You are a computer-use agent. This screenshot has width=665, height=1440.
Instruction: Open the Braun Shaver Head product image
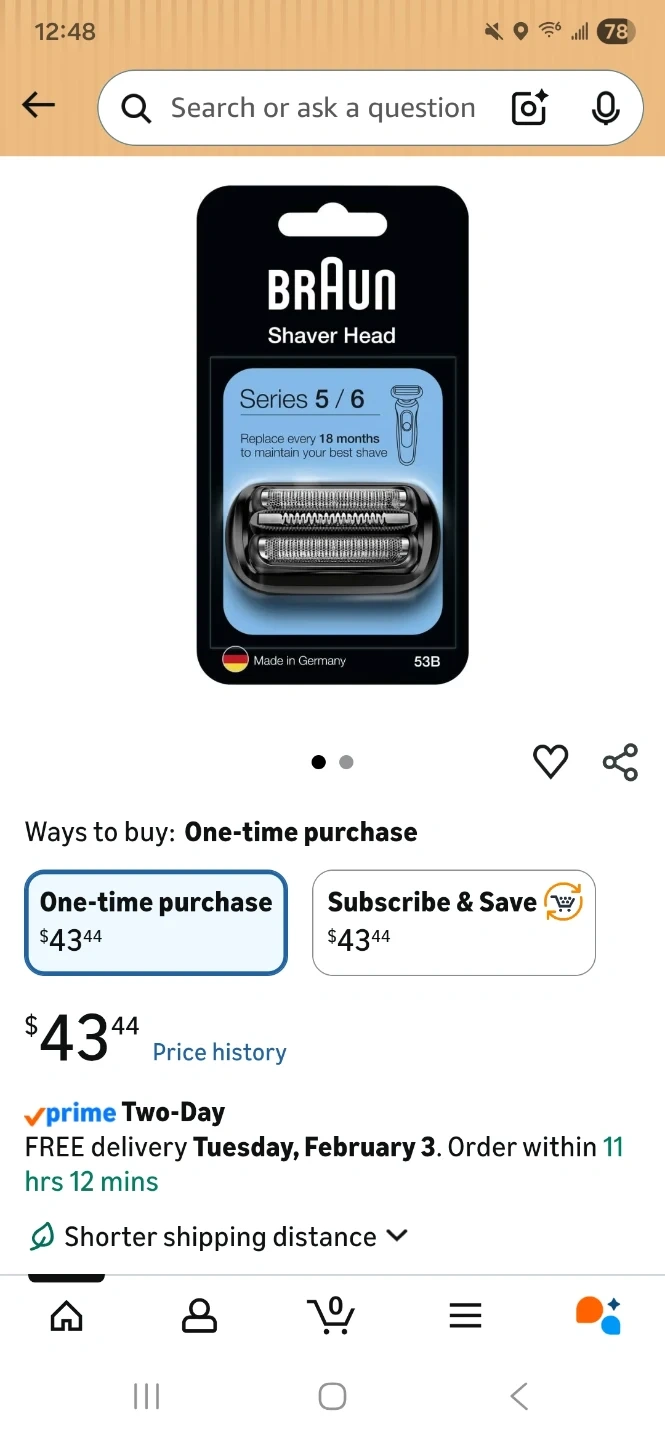(332, 435)
